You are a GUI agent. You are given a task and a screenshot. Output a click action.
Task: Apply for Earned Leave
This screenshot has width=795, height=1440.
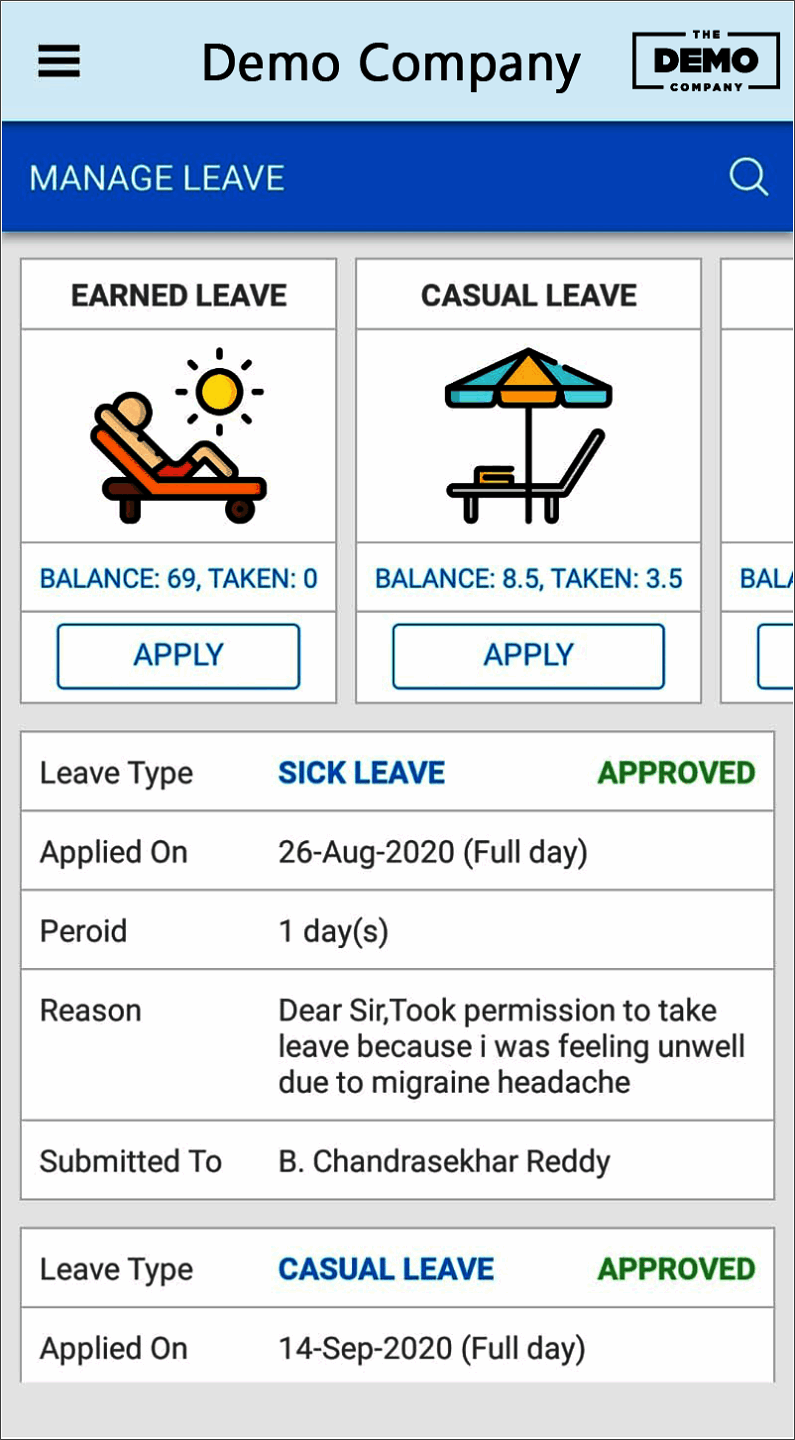coord(178,656)
